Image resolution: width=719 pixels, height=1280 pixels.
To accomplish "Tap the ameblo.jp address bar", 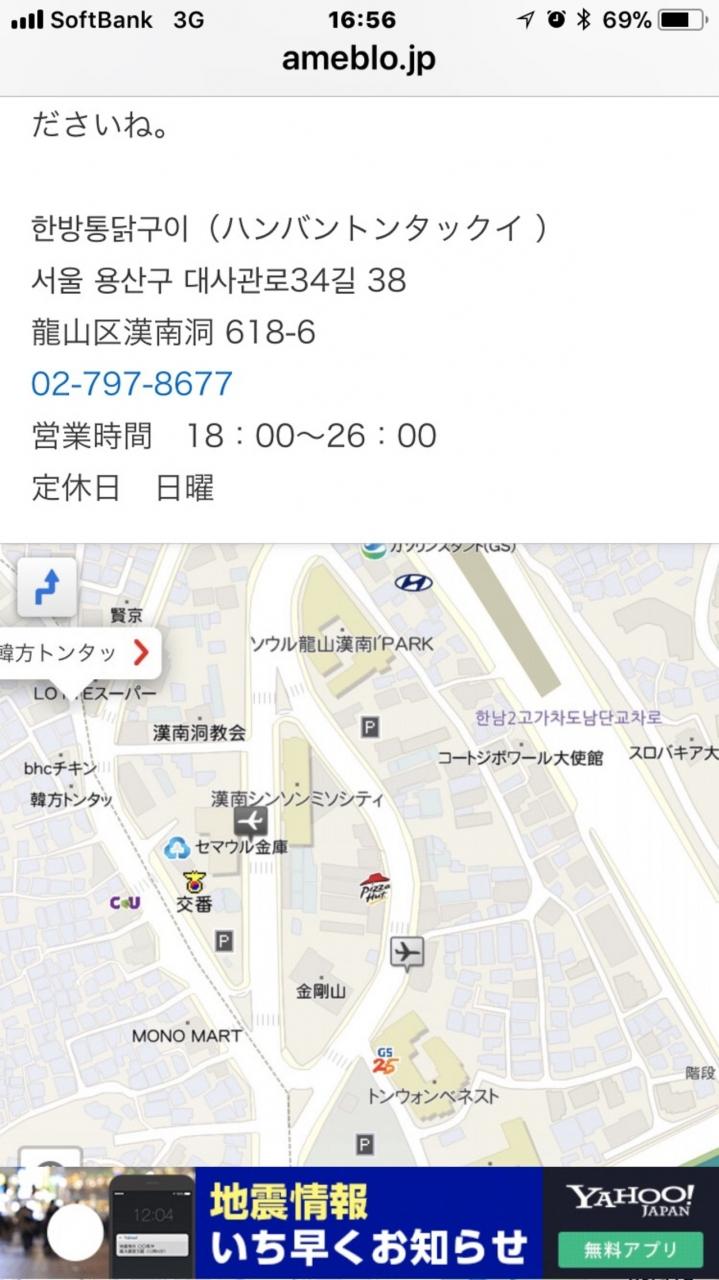I will [359, 60].
